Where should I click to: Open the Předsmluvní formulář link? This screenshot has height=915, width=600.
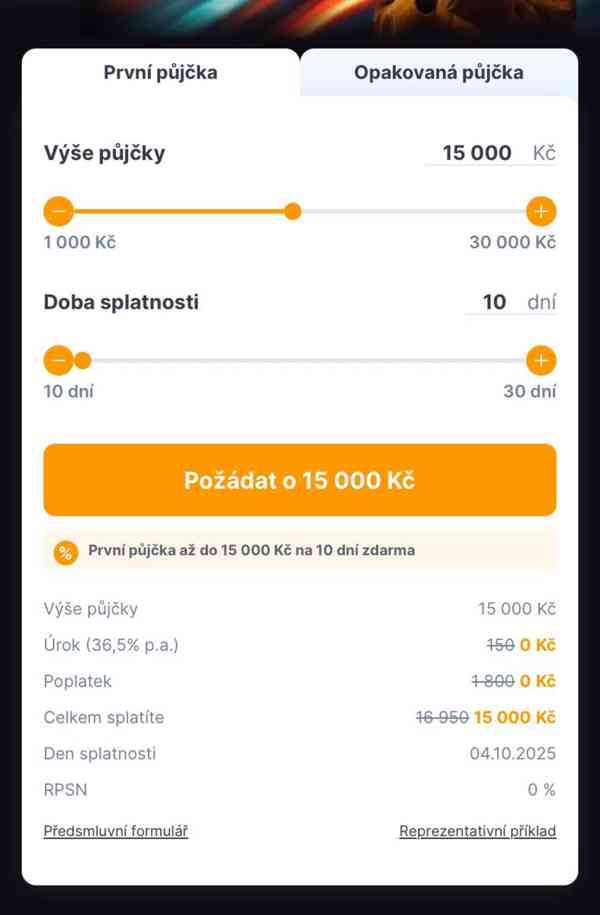point(116,831)
